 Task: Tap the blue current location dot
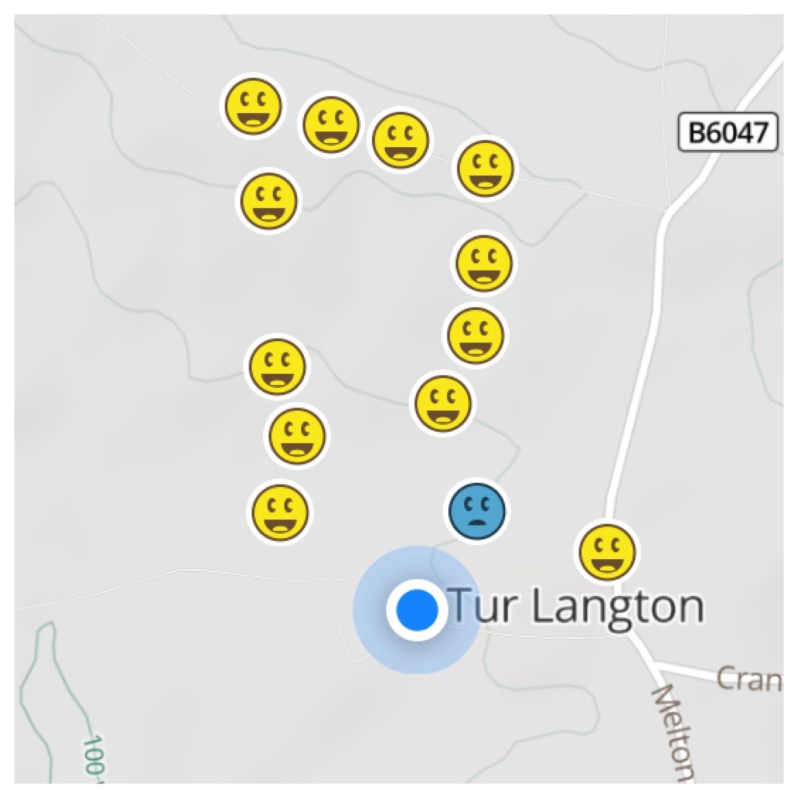pos(417,609)
